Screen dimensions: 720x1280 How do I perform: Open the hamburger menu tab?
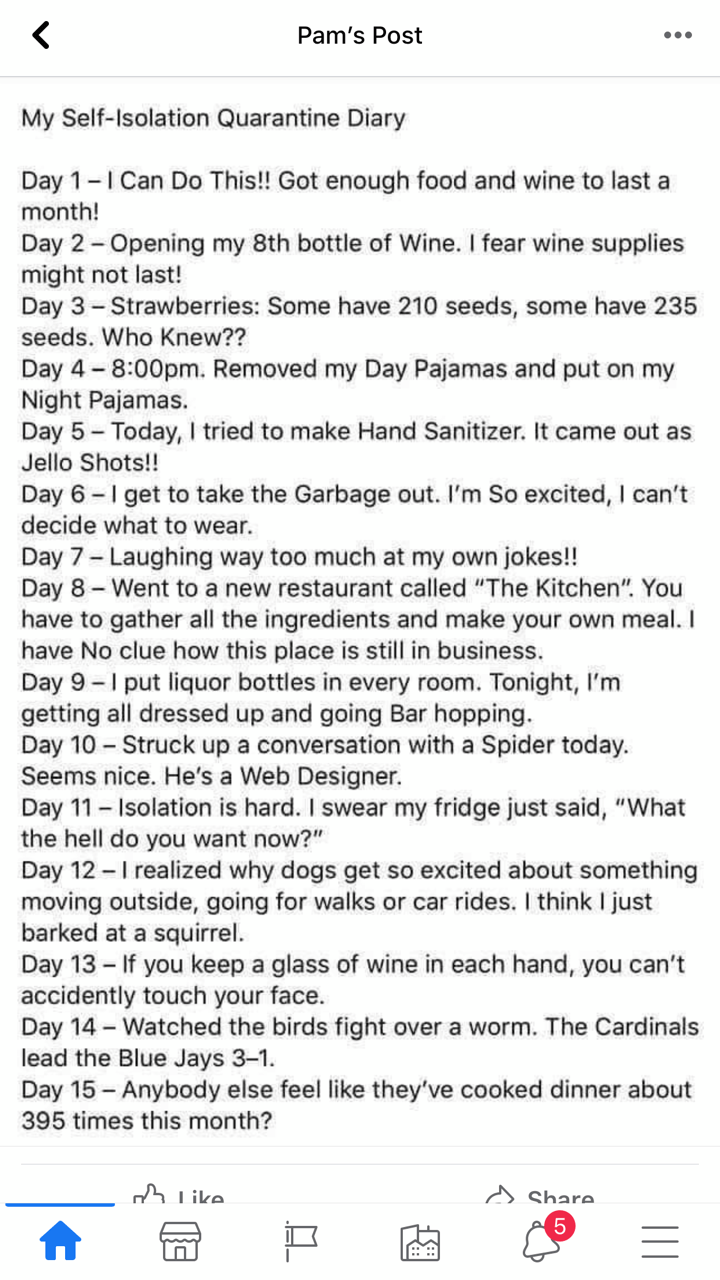click(x=660, y=1242)
